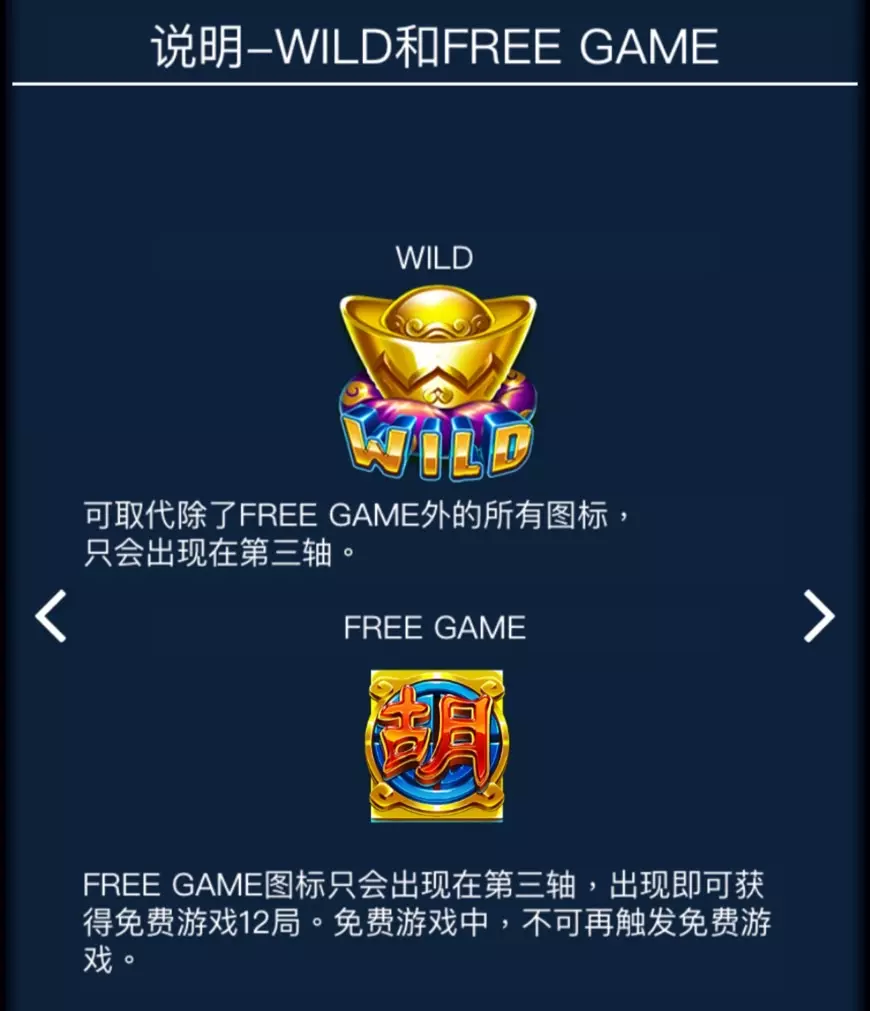Go to the next help page arrow
Viewport: 870px width, 1011px height.
point(818,616)
